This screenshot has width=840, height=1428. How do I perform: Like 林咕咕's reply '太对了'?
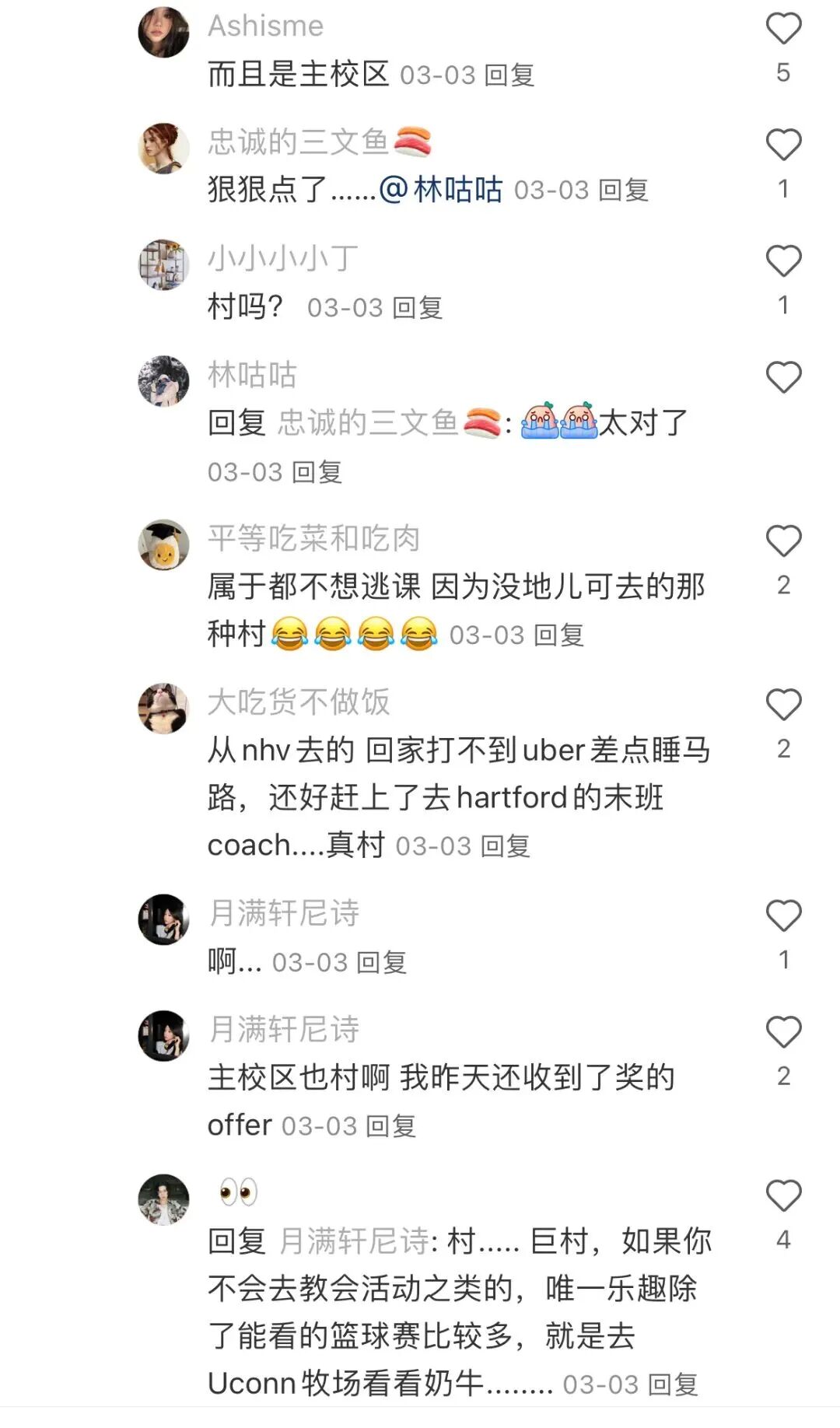783,378
